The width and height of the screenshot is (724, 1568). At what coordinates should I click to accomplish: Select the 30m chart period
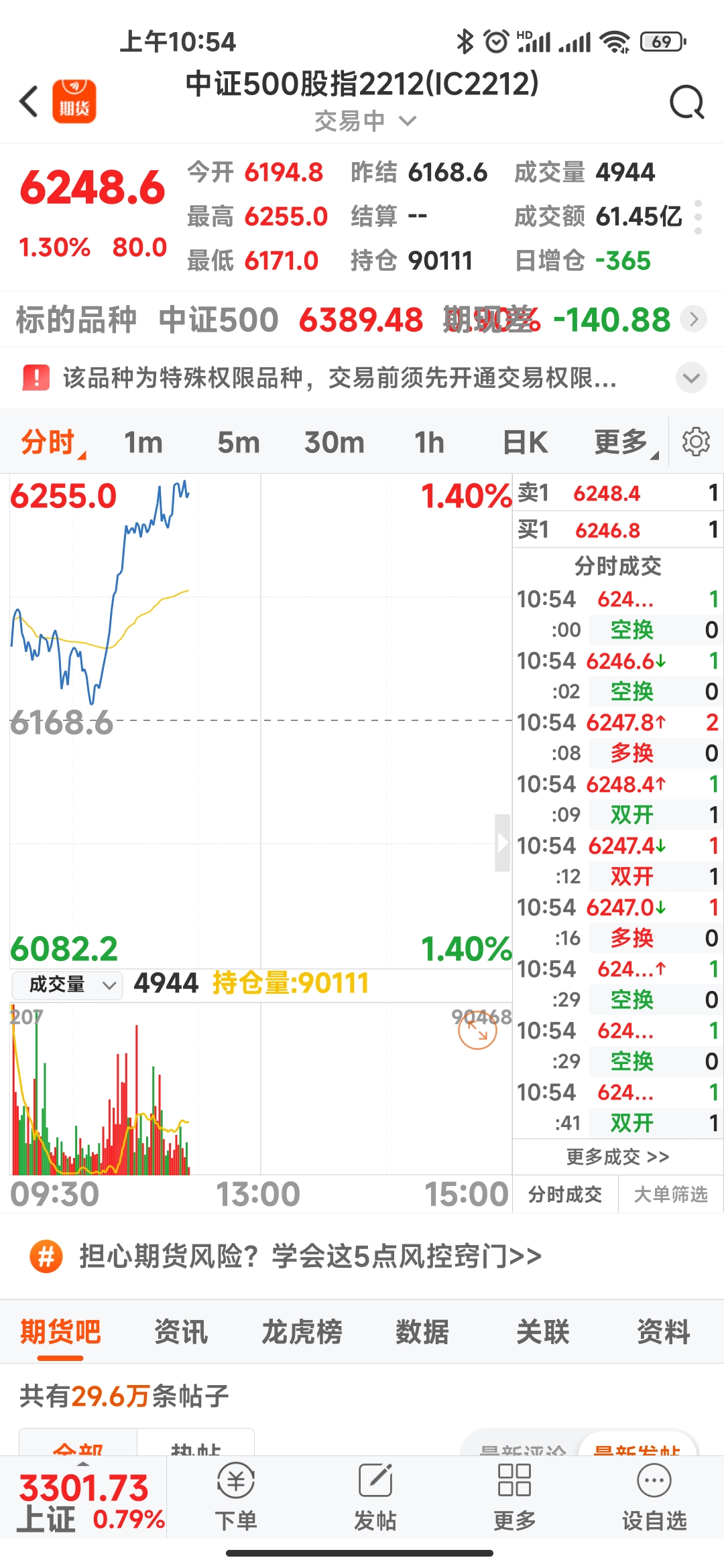tap(334, 443)
